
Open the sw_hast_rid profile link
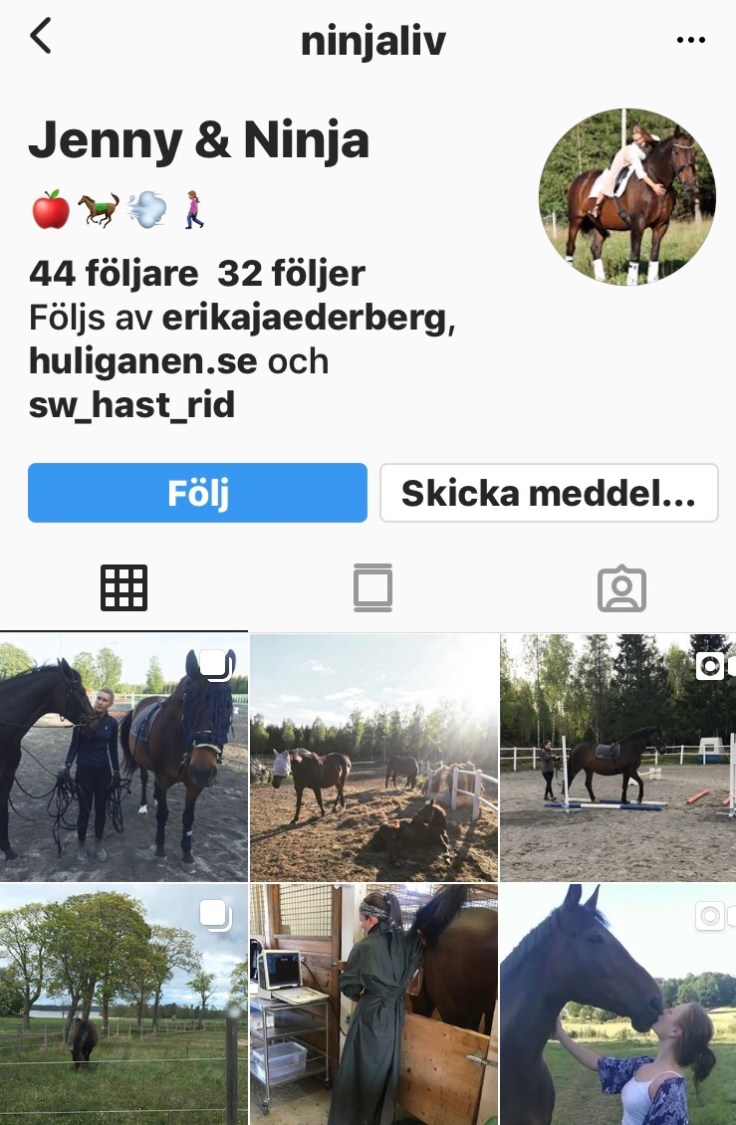(131, 404)
